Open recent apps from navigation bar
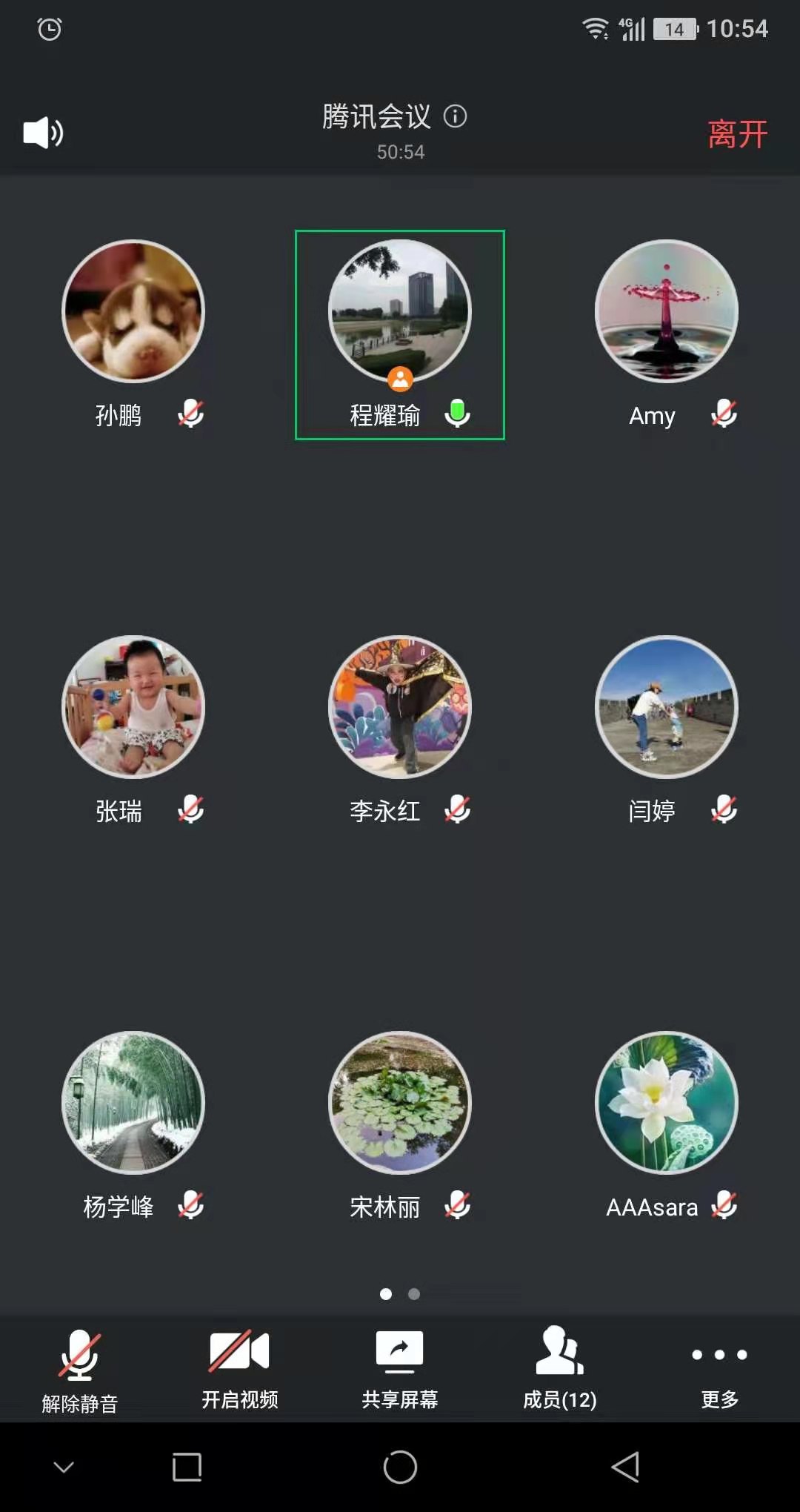Screen dimensions: 800x1512 click(x=187, y=1467)
